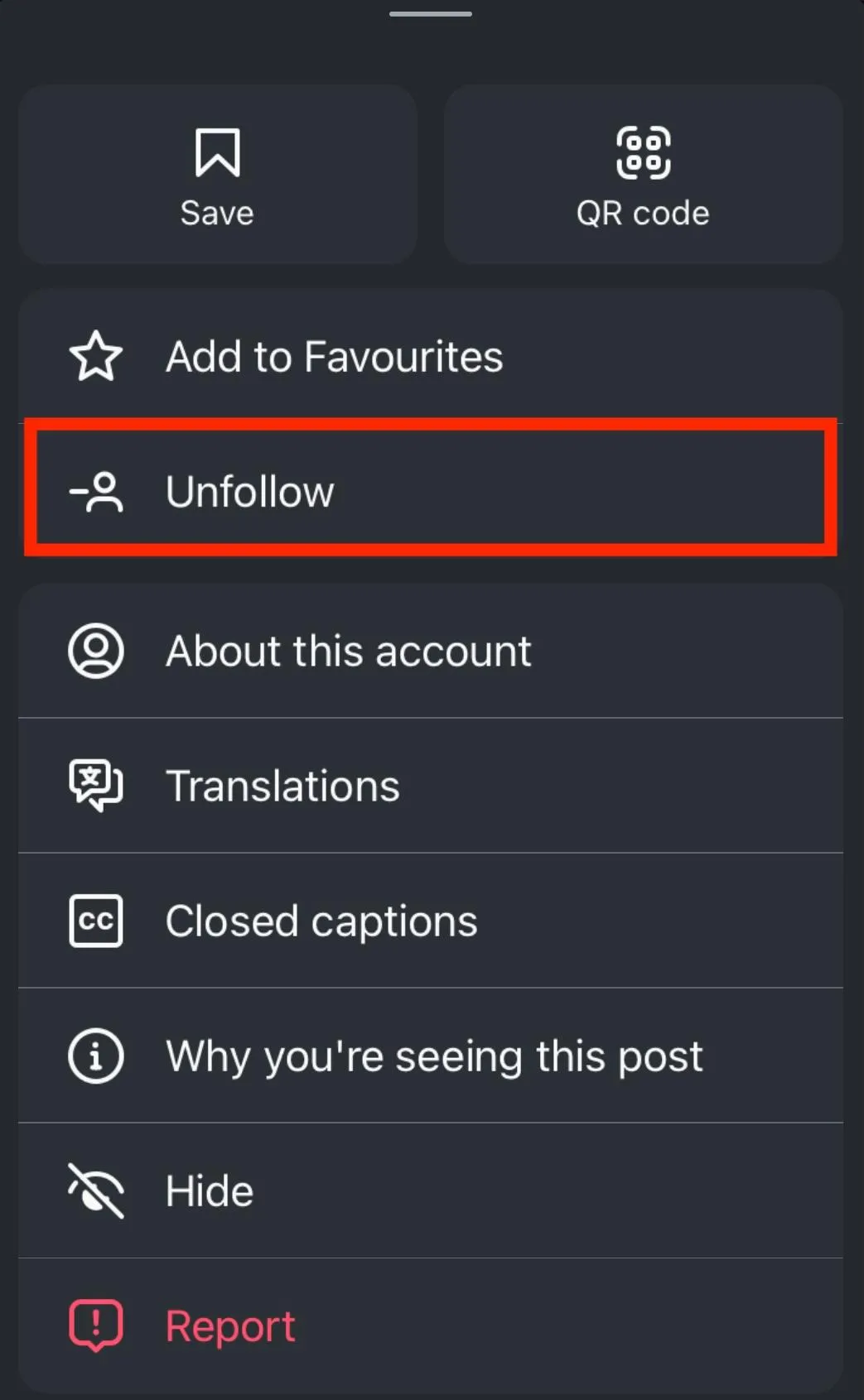Viewport: 864px width, 1400px height.
Task: Add this account to Favourites
Action: coord(431,356)
